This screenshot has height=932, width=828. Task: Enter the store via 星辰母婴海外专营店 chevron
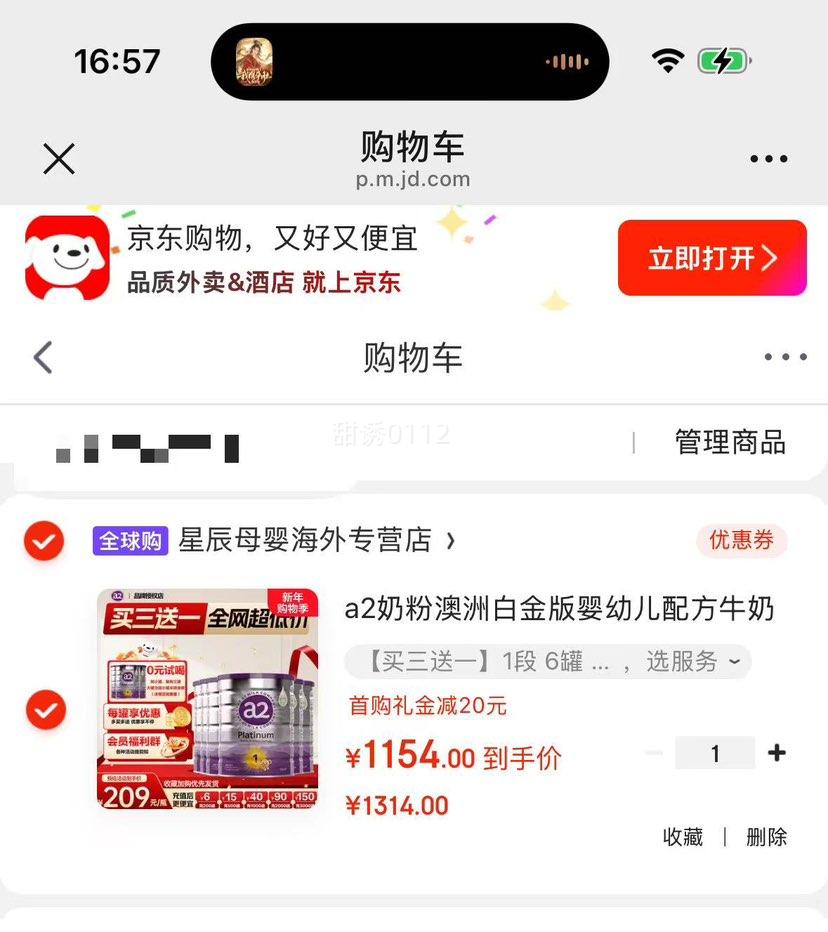[452, 541]
